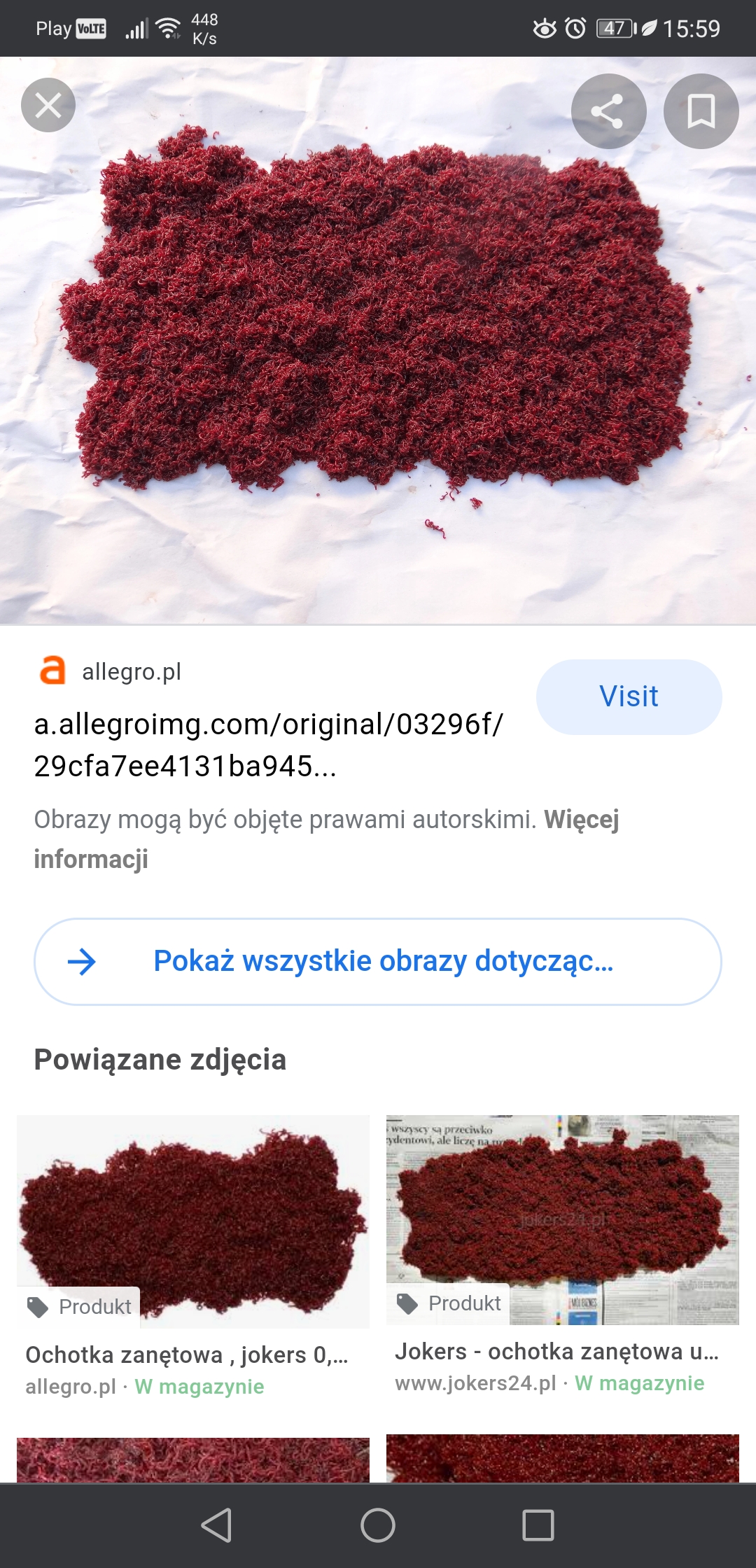
Task: Close the image preview
Action: tap(48, 106)
